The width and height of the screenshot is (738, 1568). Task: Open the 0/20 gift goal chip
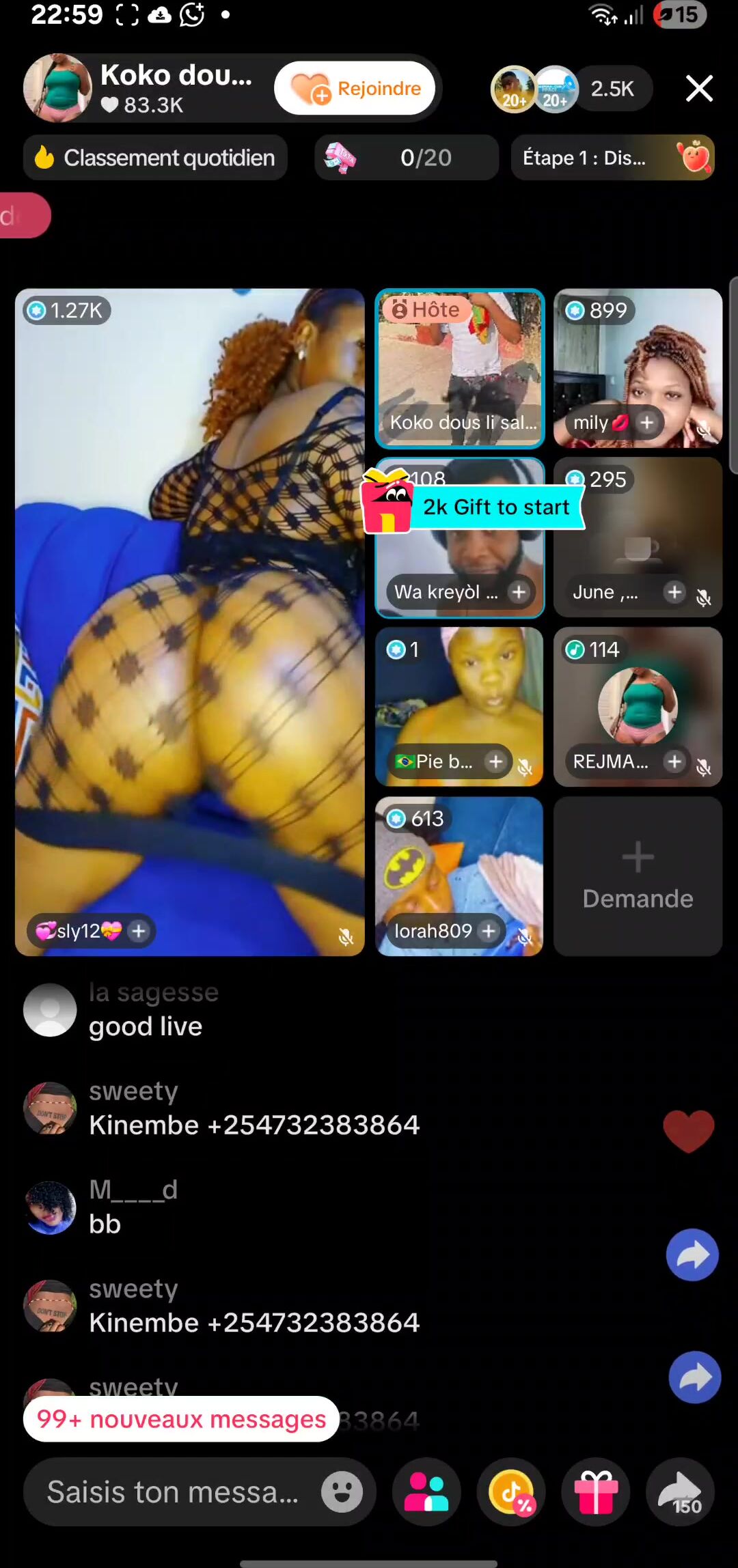tap(407, 158)
